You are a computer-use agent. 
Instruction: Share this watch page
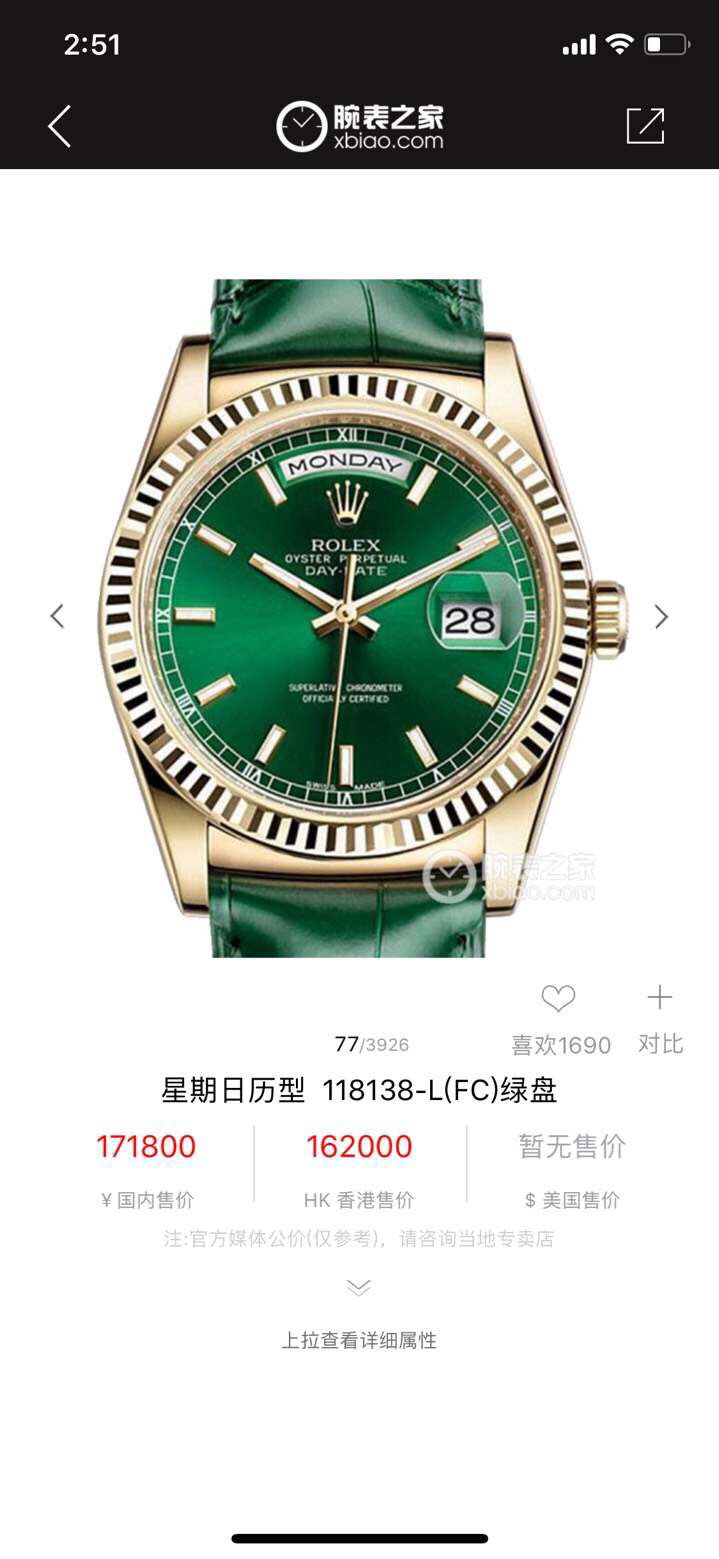point(645,126)
